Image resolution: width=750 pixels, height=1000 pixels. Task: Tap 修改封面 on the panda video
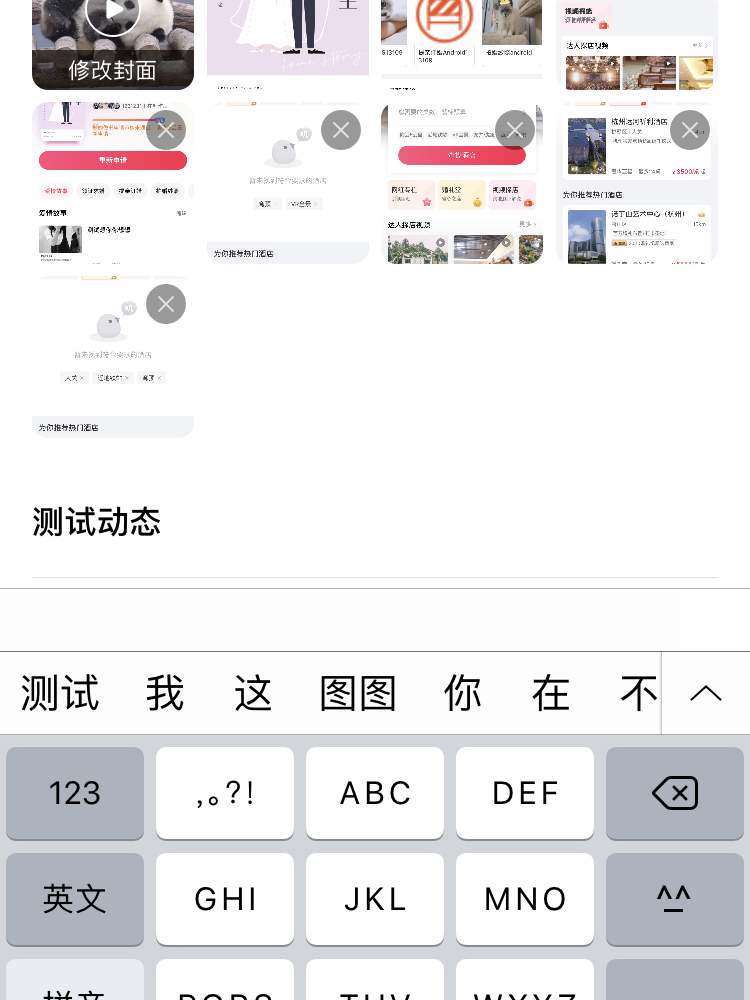[112, 70]
